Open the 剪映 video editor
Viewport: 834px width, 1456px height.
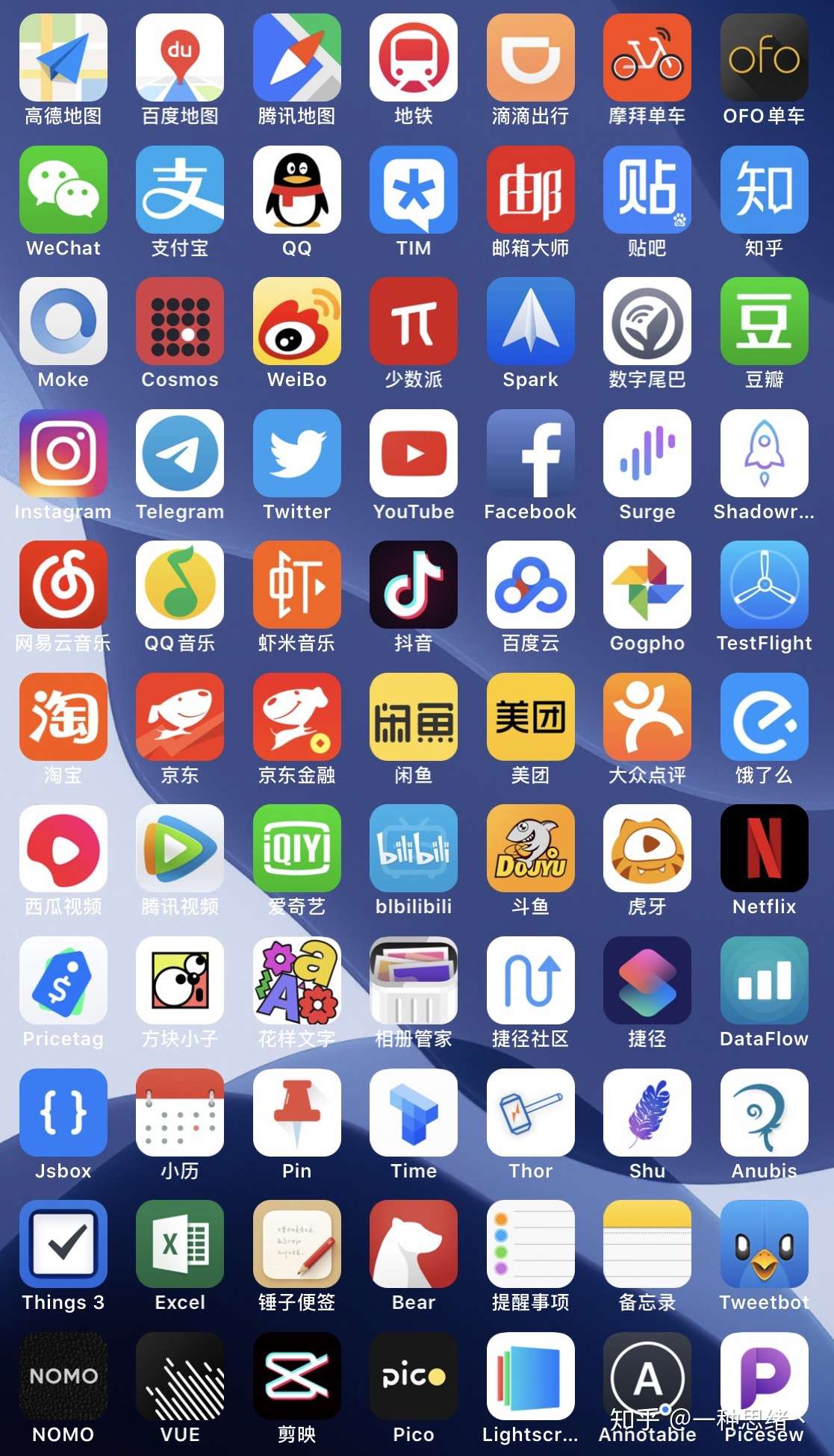pyautogui.click(x=296, y=1376)
